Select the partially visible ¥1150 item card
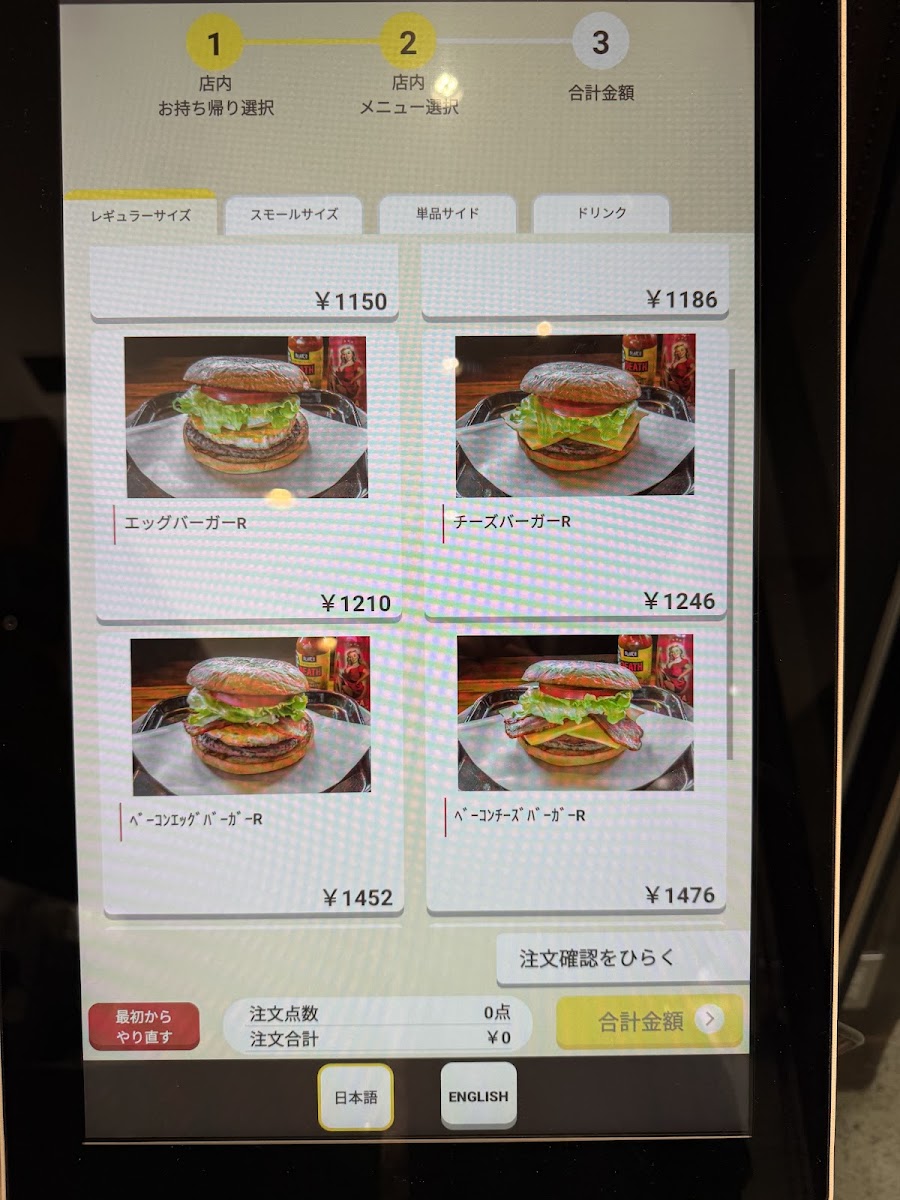The height and width of the screenshot is (1200, 900). click(x=244, y=282)
